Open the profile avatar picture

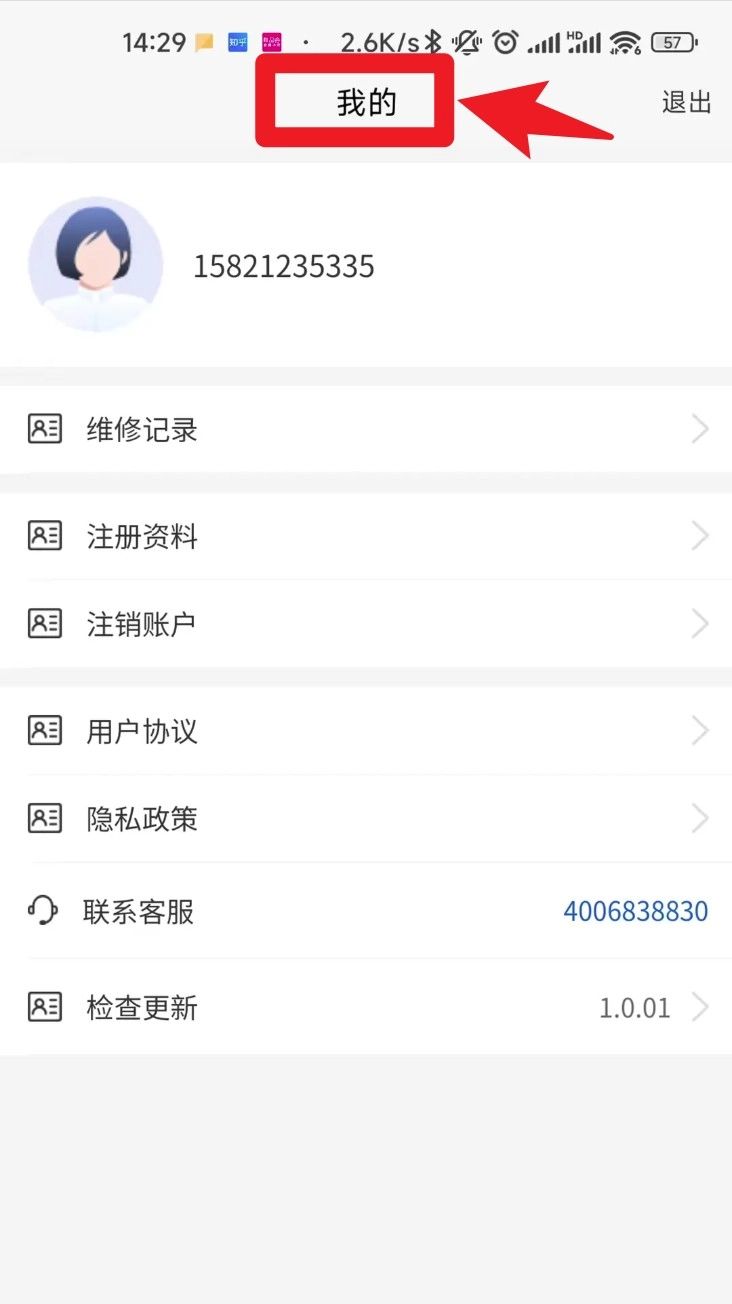point(95,265)
